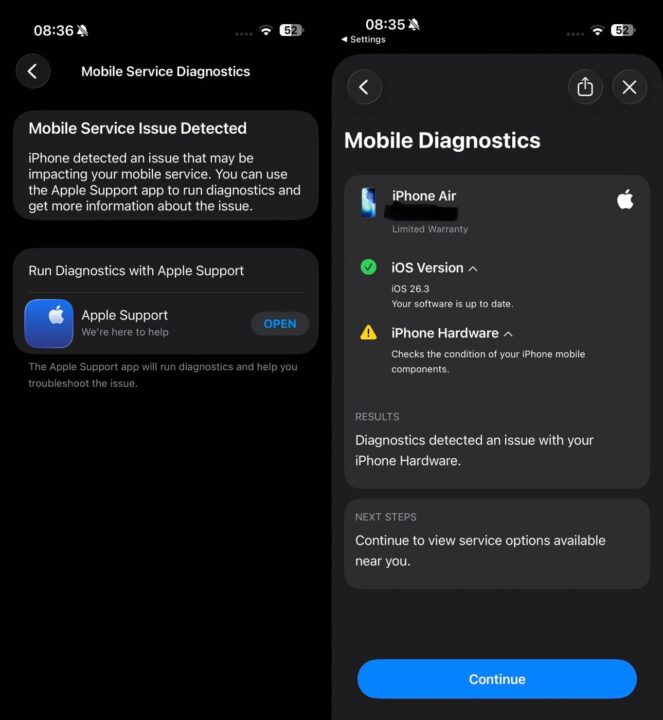Continue to view service options
Image resolution: width=663 pixels, height=720 pixels.
click(497, 679)
